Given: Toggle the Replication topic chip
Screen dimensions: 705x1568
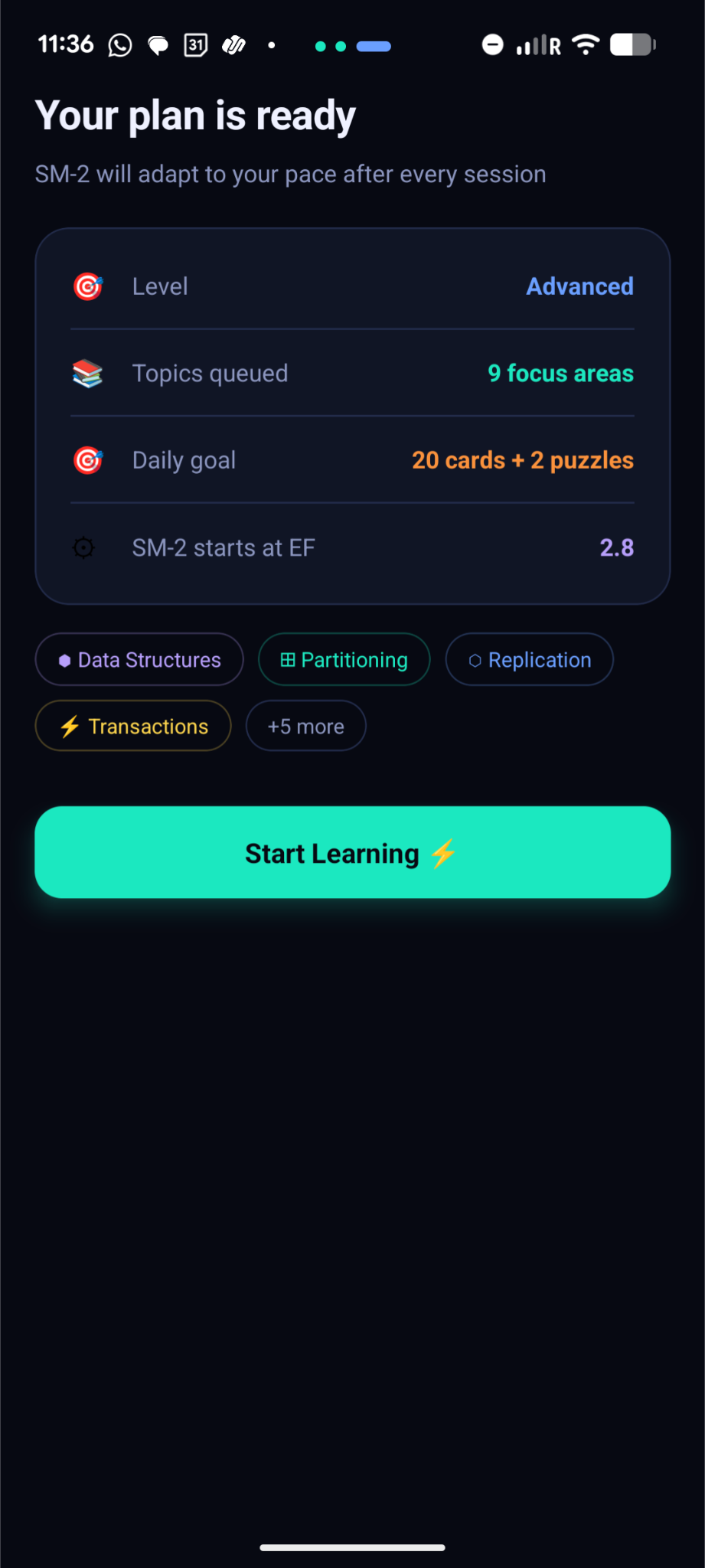Looking at the screenshot, I should [529, 659].
